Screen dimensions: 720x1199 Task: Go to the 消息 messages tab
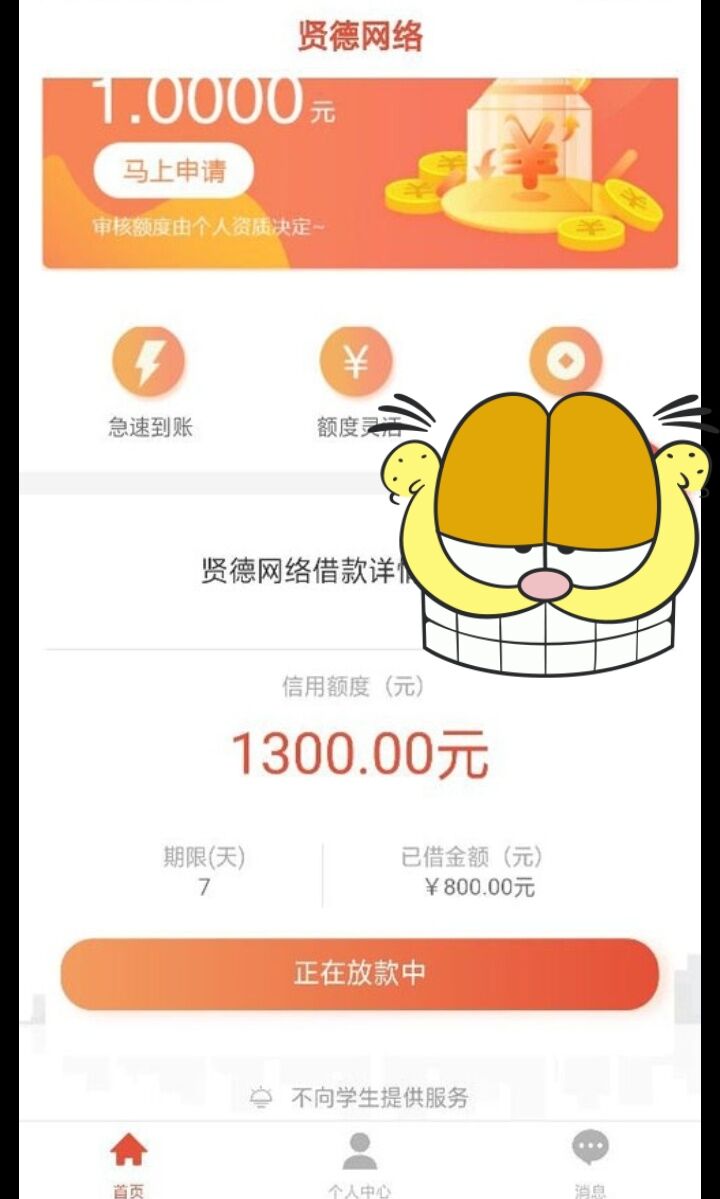point(590,1164)
